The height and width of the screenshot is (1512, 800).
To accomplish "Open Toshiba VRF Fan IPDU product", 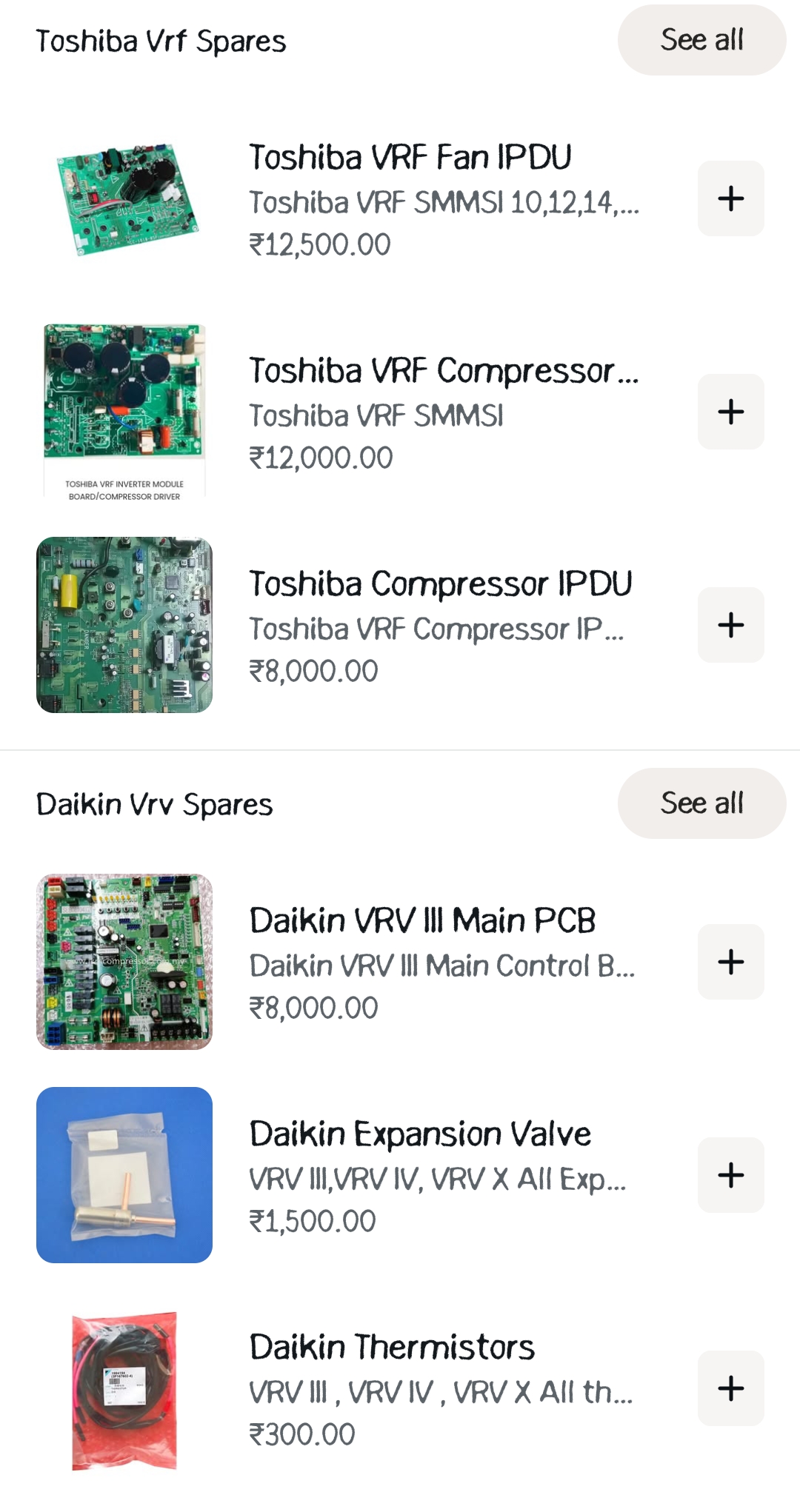I will 410,158.
